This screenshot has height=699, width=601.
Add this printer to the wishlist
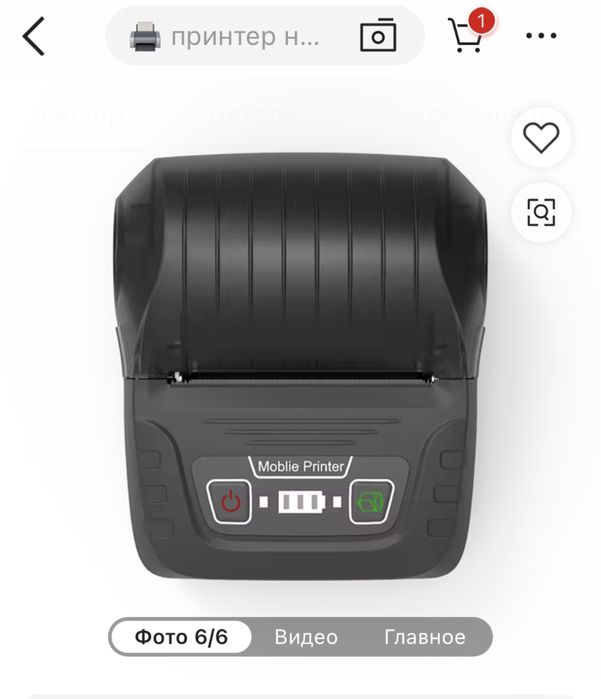click(541, 139)
